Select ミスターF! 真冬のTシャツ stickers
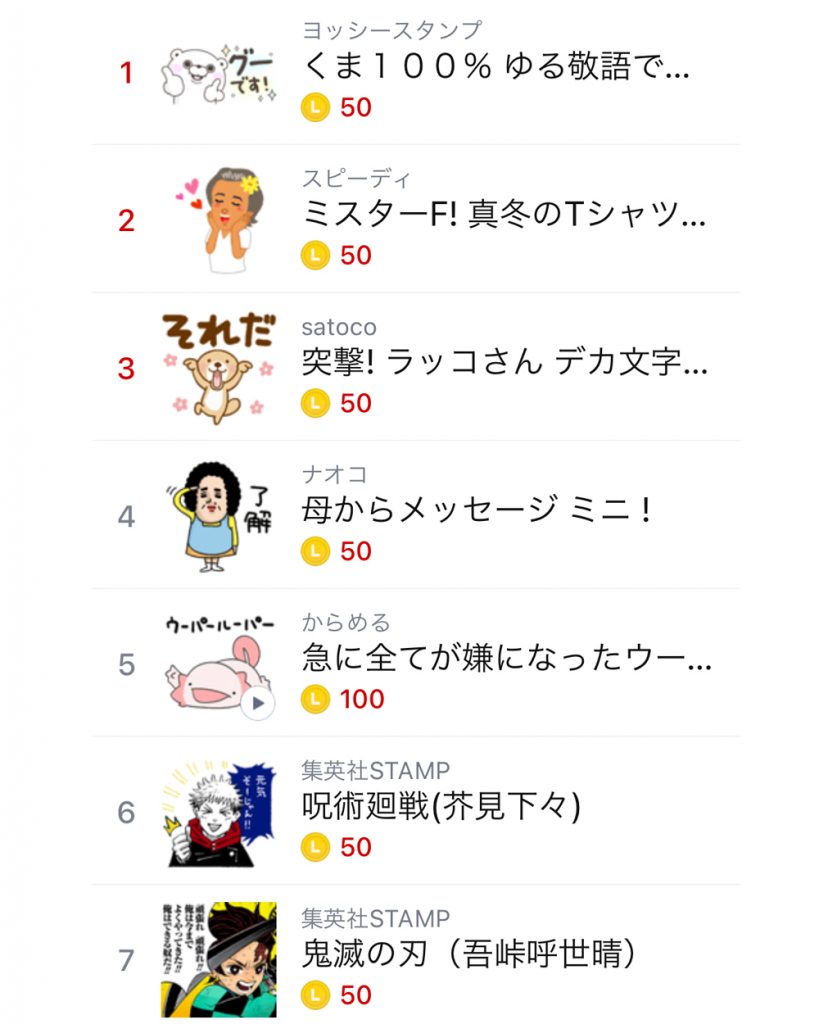This screenshot has width=819, height=1024. (x=503, y=215)
